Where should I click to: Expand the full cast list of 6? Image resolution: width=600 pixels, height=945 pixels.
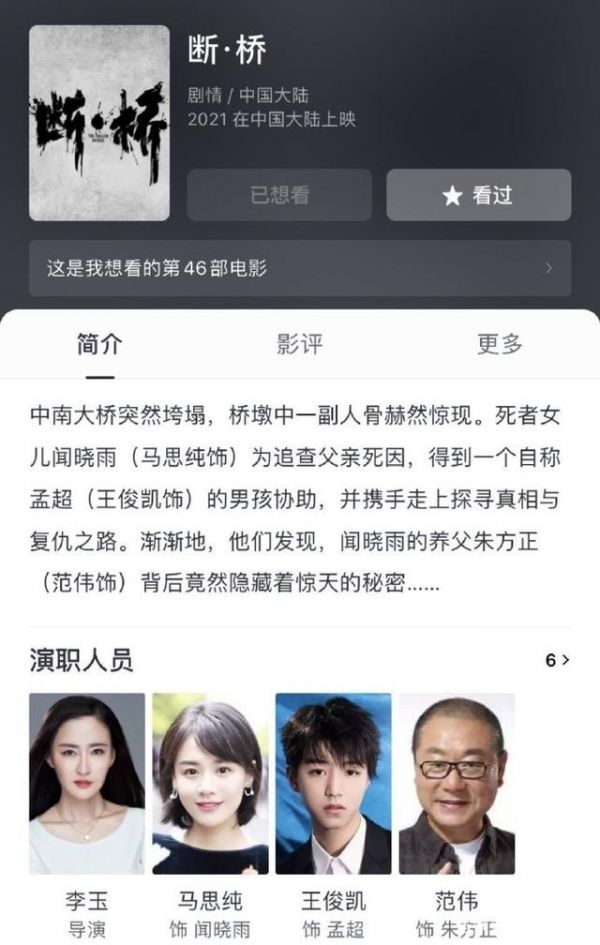557,660
